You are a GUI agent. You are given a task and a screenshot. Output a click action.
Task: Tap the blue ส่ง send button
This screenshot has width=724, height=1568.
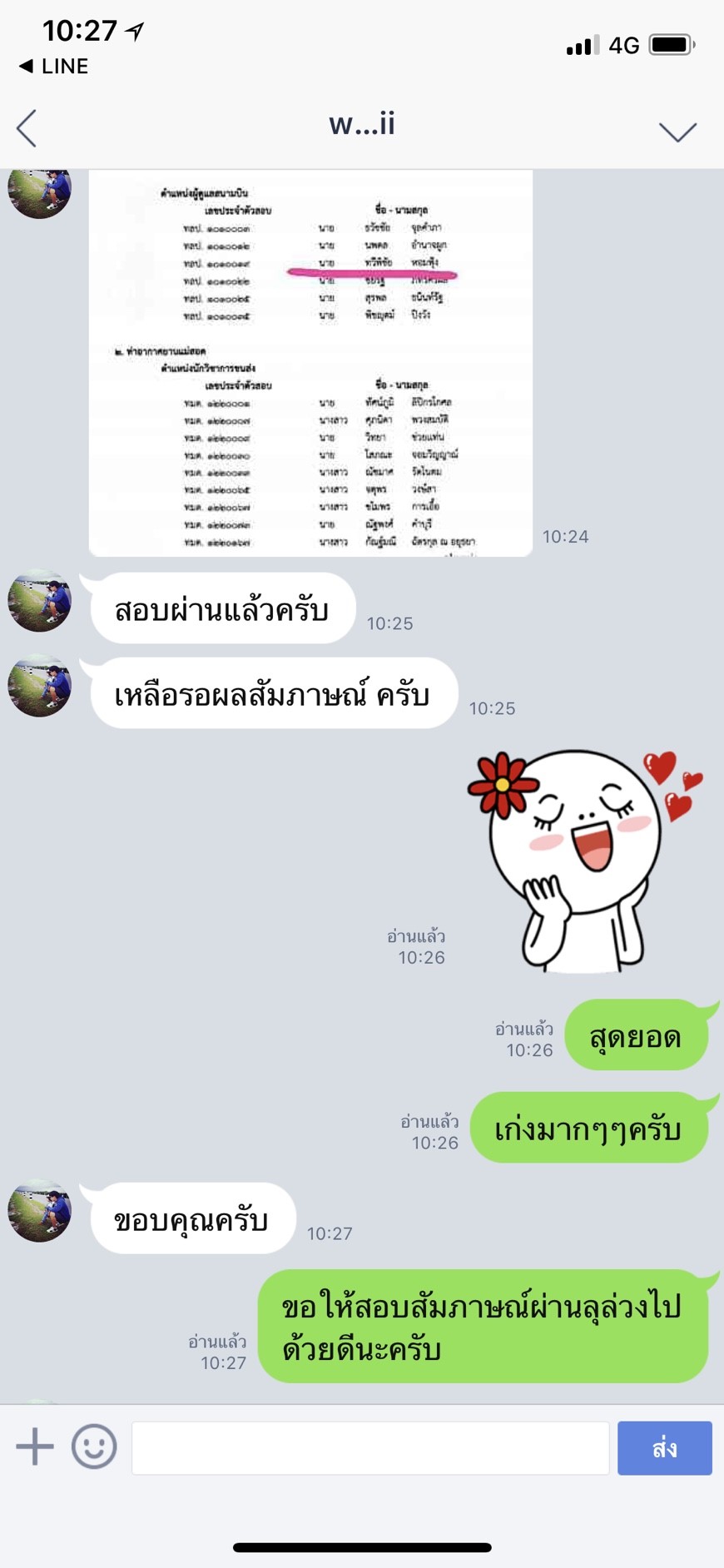(x=664, y=1448)
